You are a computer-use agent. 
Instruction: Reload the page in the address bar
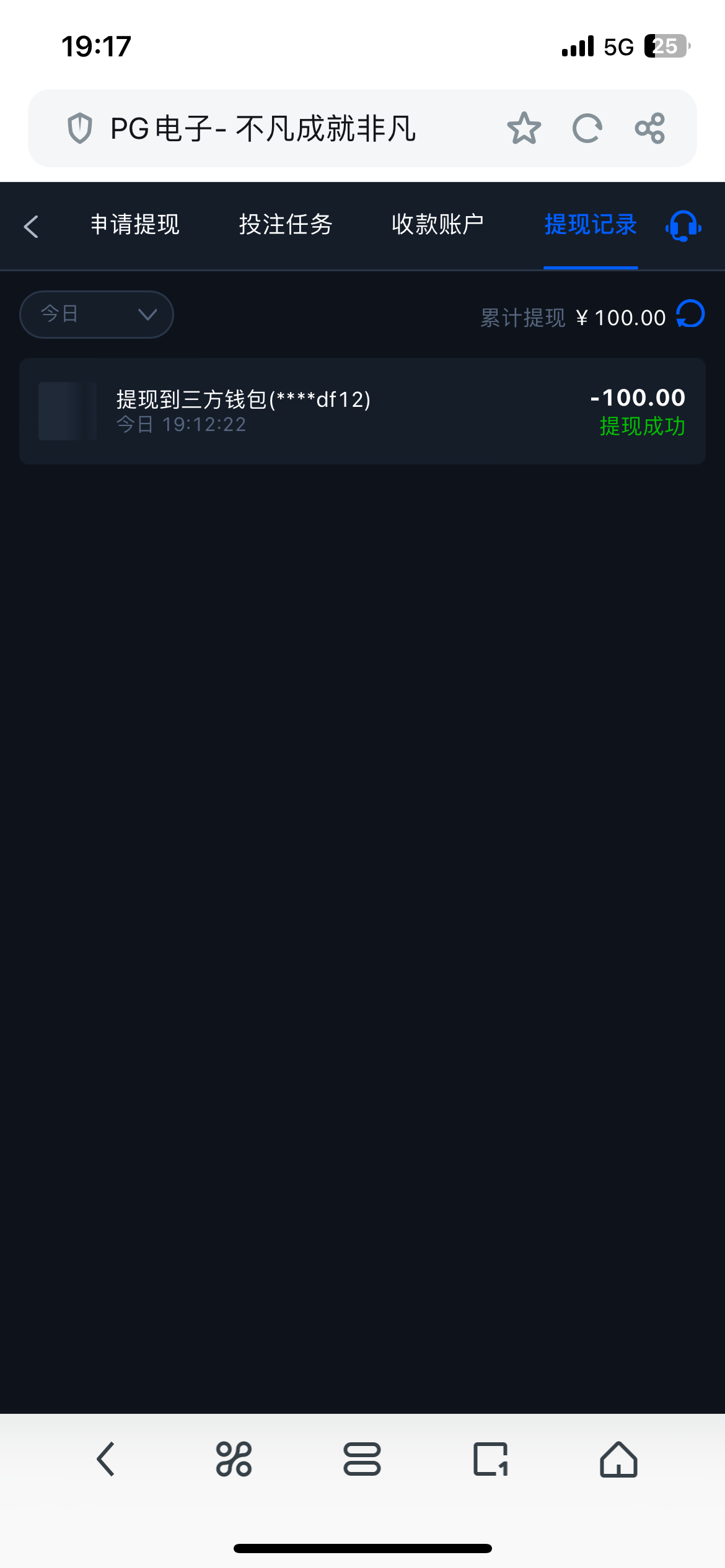[x=587, y=128]
